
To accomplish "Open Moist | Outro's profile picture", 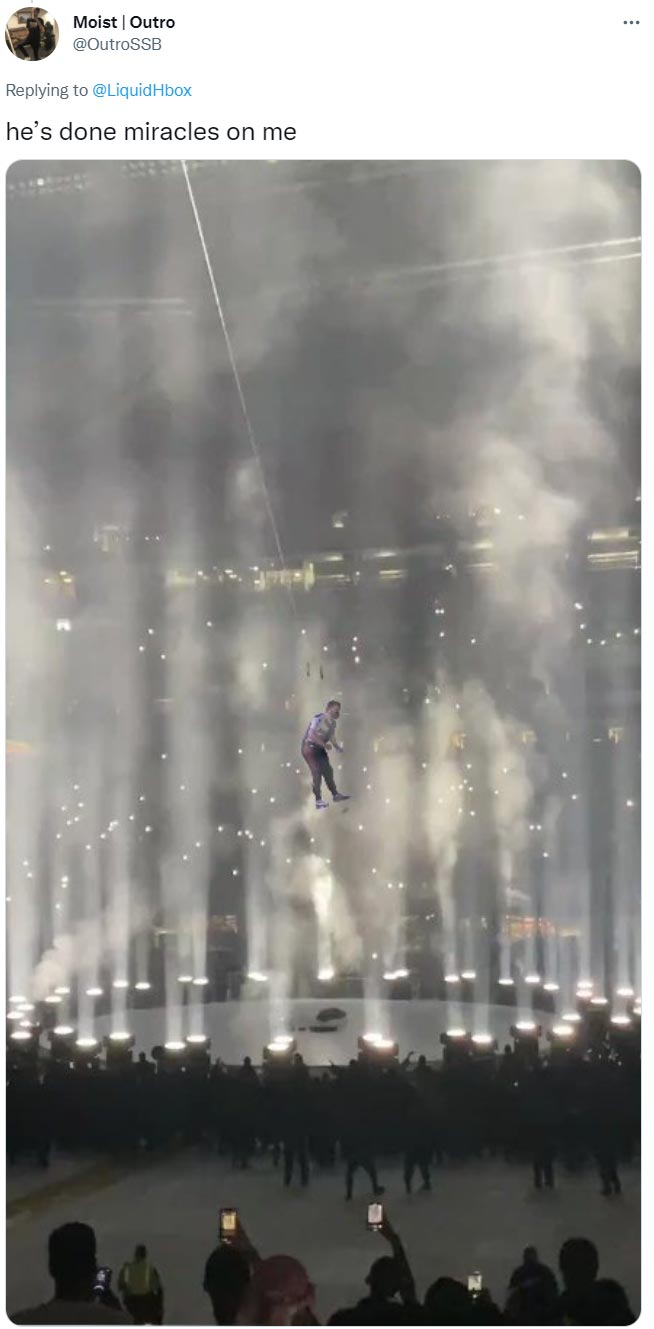I will coord(32,33).
